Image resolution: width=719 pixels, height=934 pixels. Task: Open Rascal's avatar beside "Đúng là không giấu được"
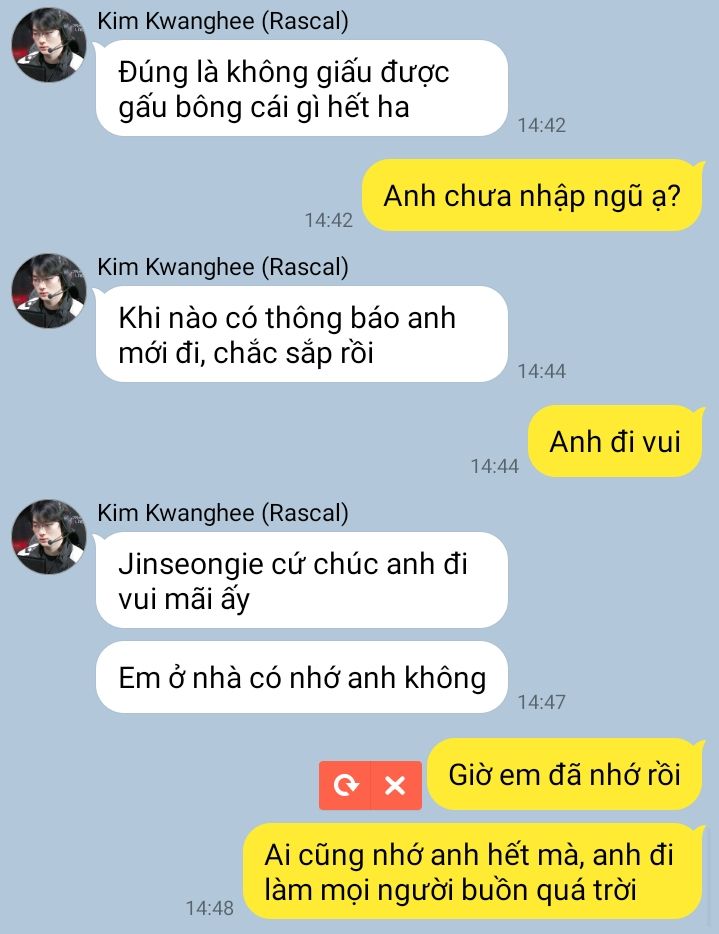(48, 46)
